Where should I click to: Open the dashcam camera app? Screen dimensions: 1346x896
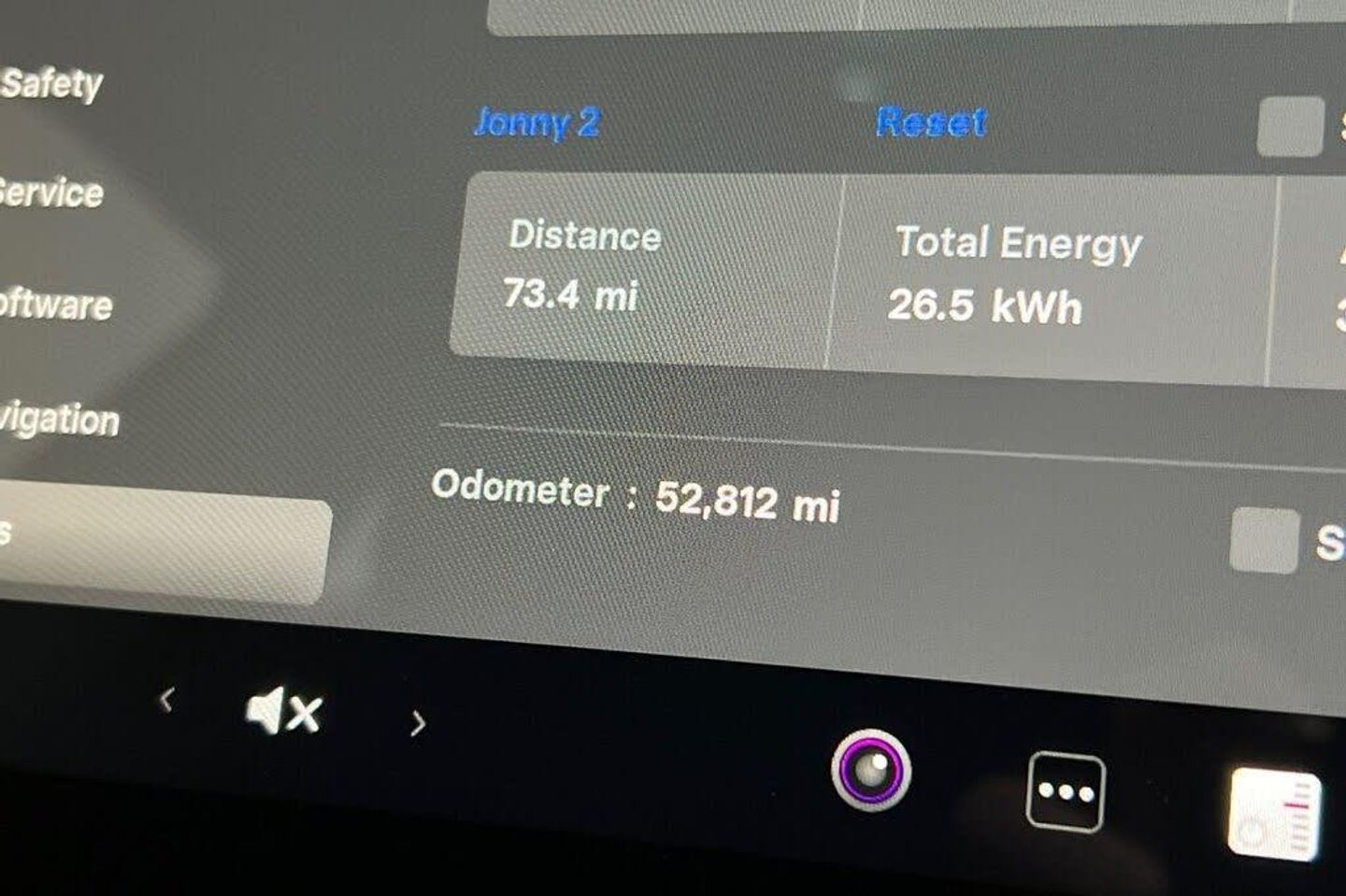pos(871,771)
